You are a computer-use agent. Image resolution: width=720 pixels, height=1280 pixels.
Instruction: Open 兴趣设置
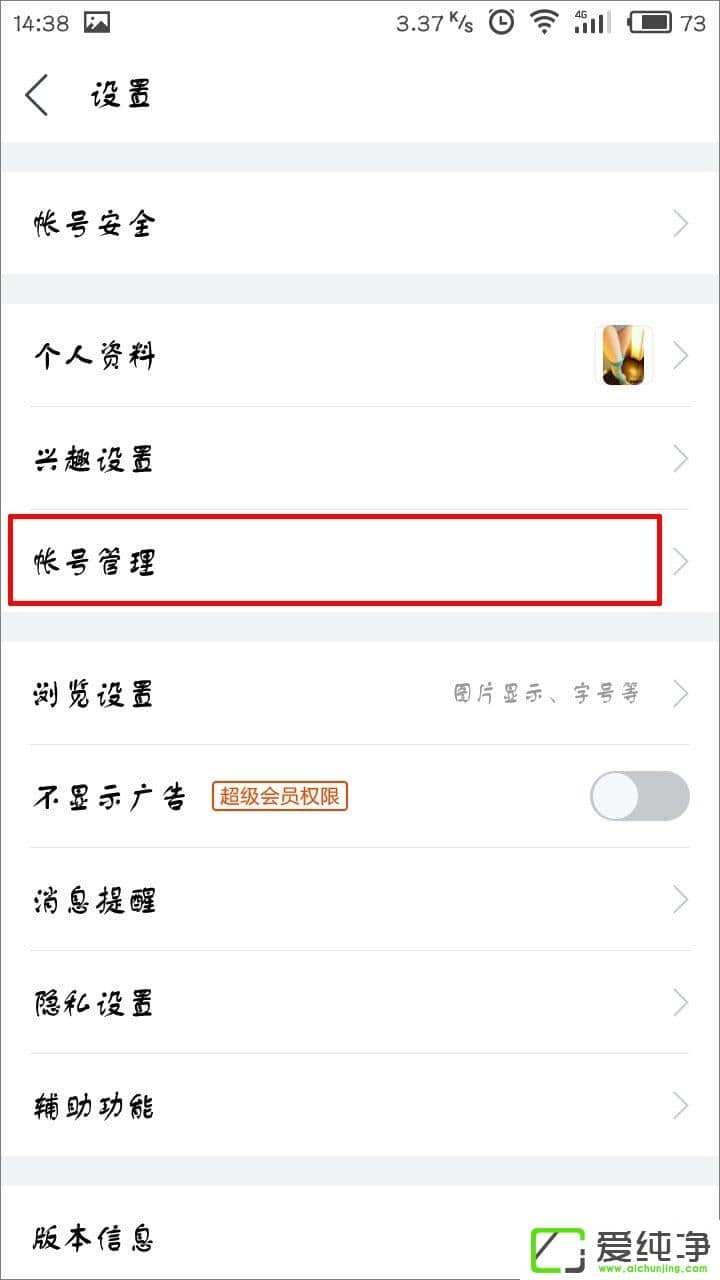[x=360, y=459]
